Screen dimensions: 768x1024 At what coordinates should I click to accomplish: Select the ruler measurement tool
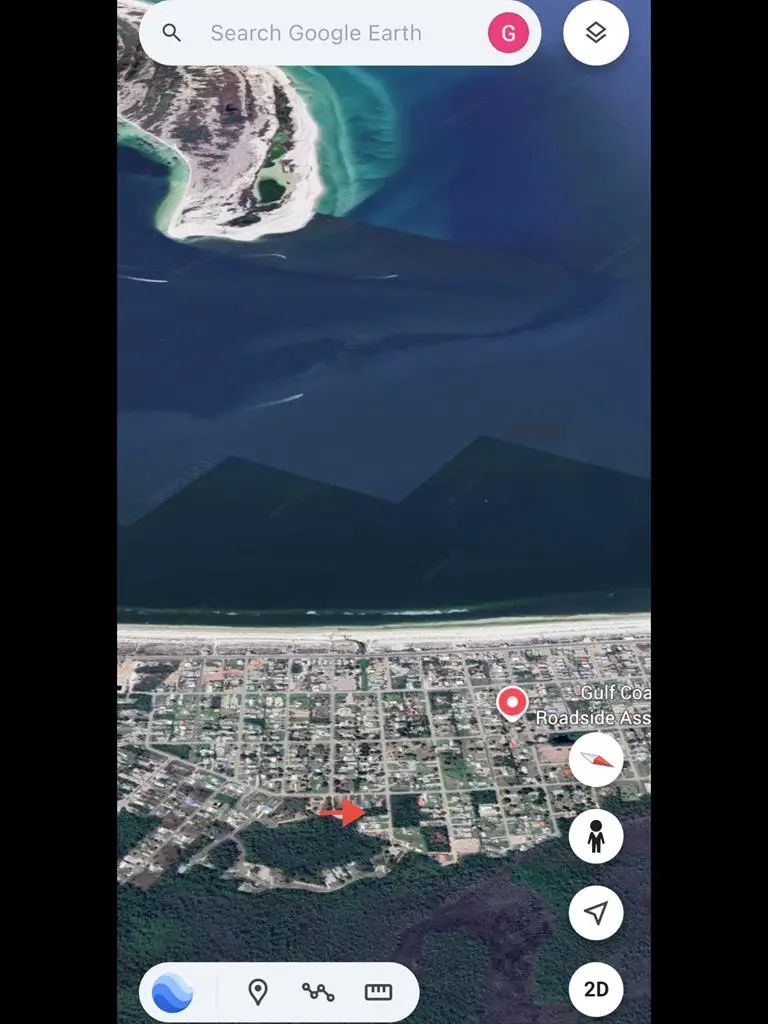pos(378,991)
